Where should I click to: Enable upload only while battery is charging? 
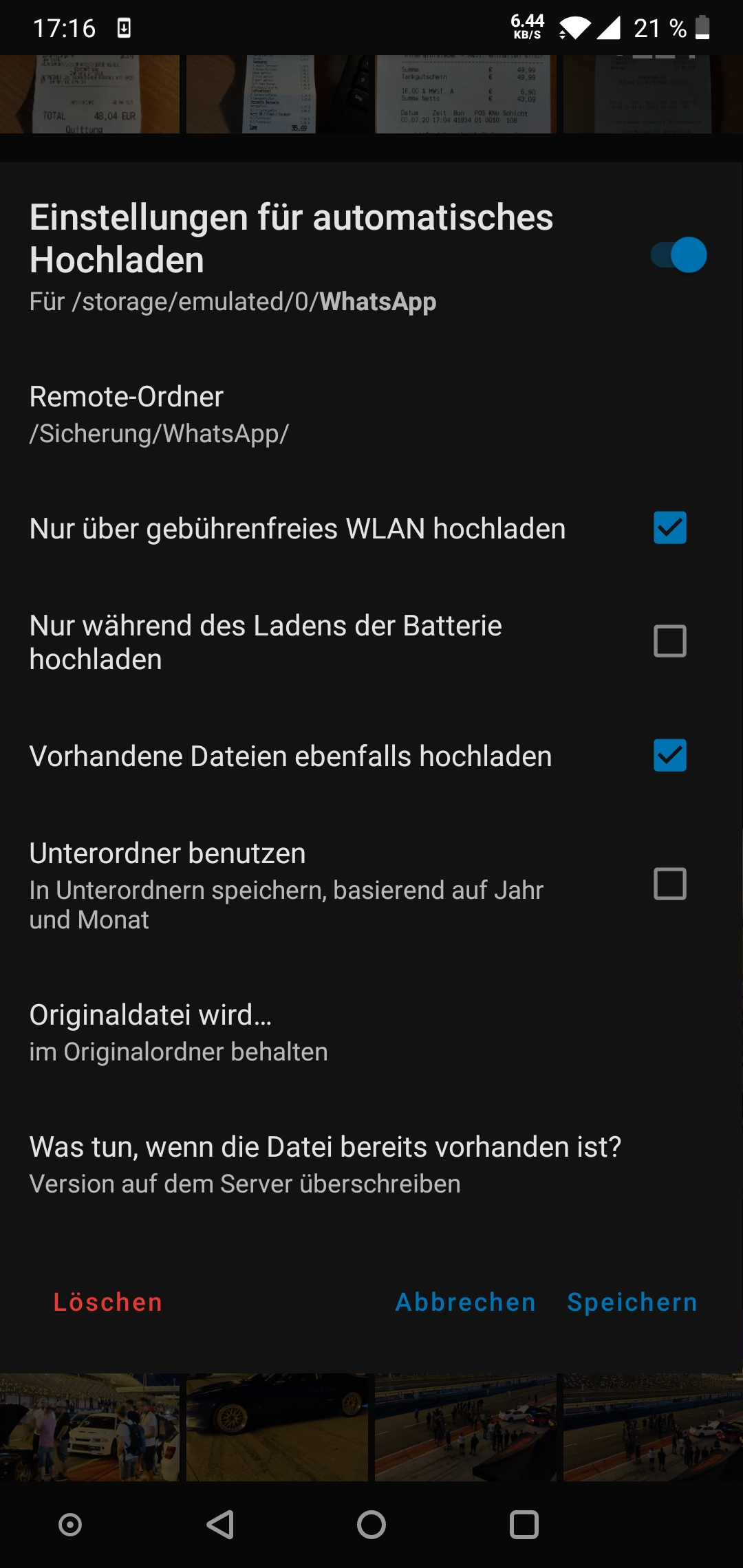click(669, 641)
